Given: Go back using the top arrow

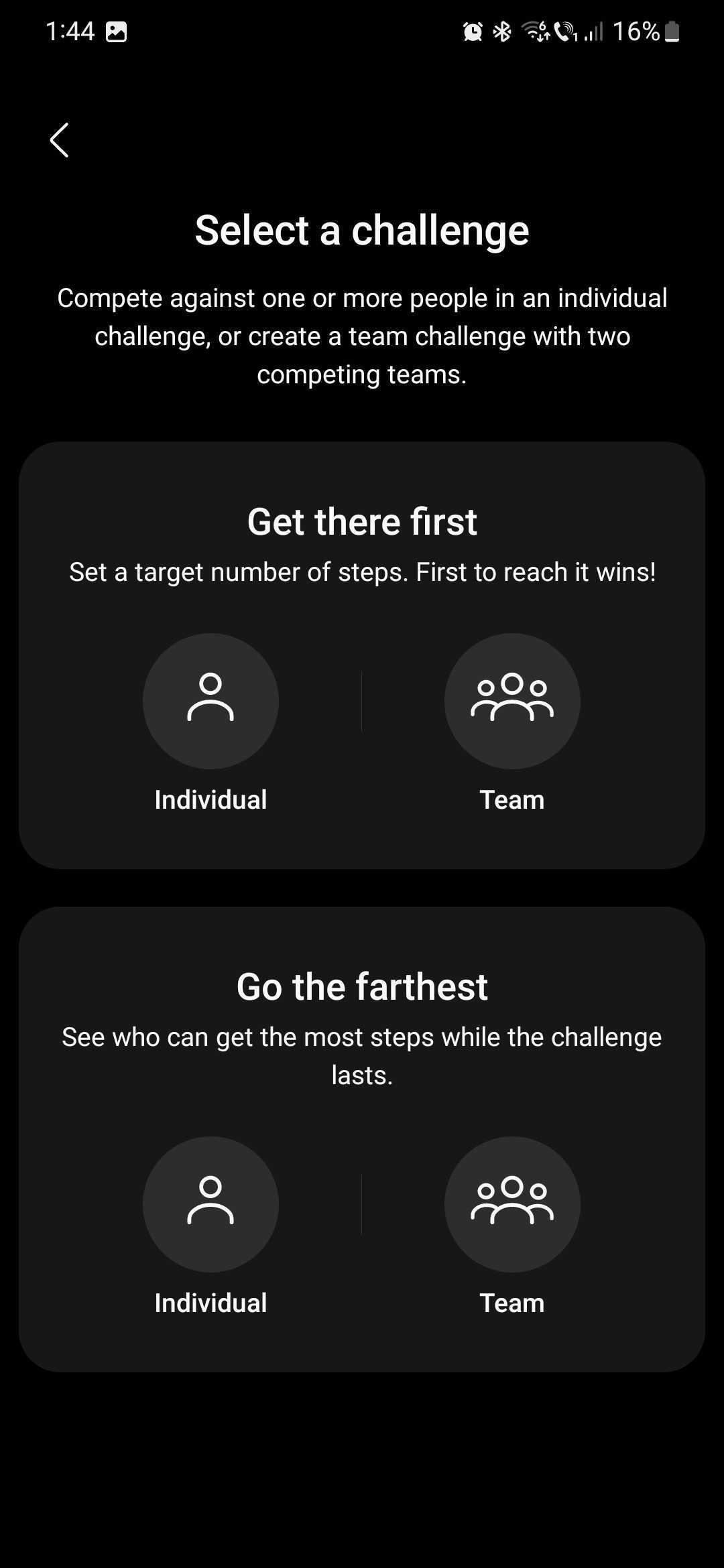Looking at the screenshot, I should 59,140.
